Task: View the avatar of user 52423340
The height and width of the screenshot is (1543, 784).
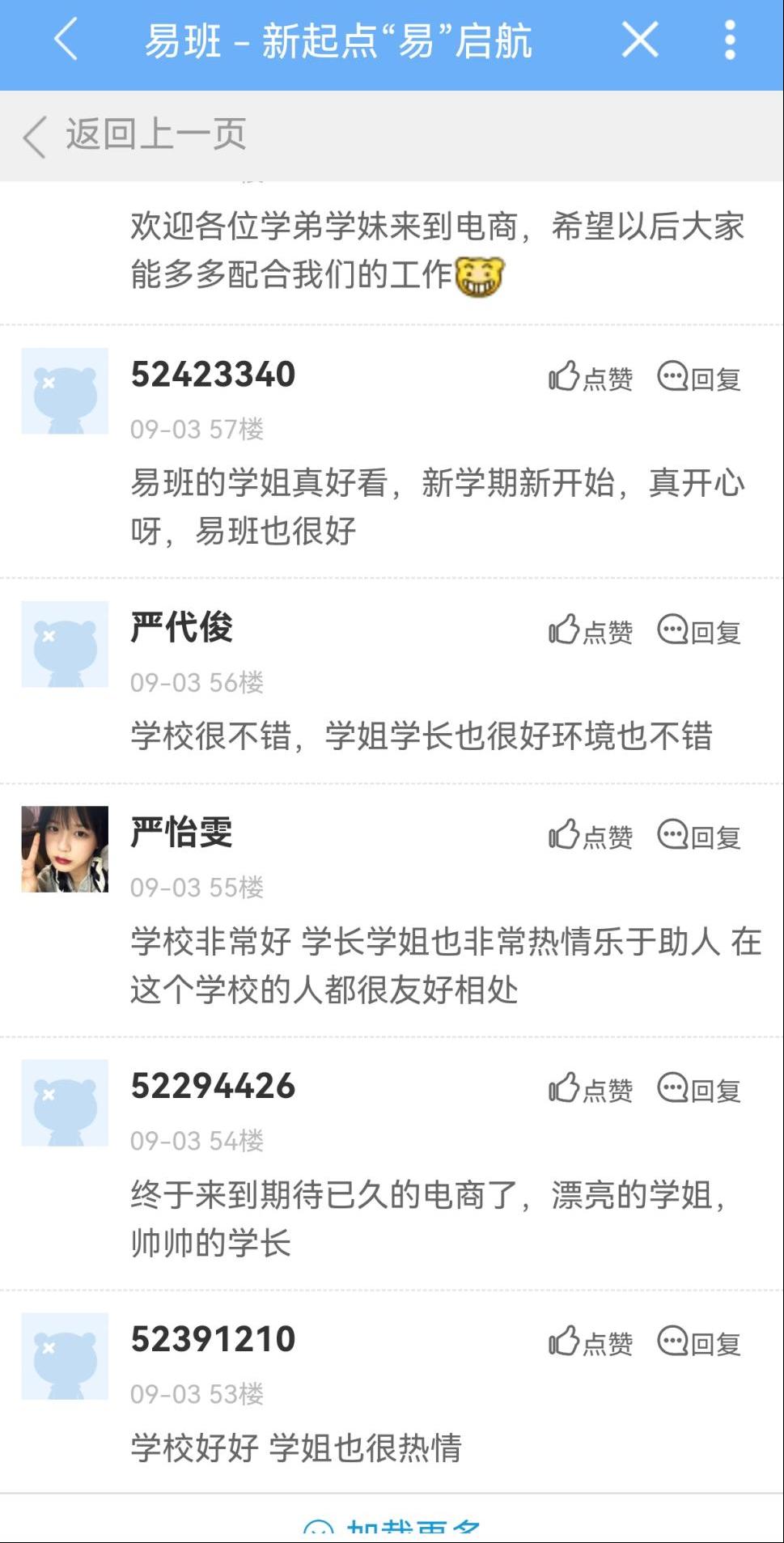Action: (x=65, y=391)
